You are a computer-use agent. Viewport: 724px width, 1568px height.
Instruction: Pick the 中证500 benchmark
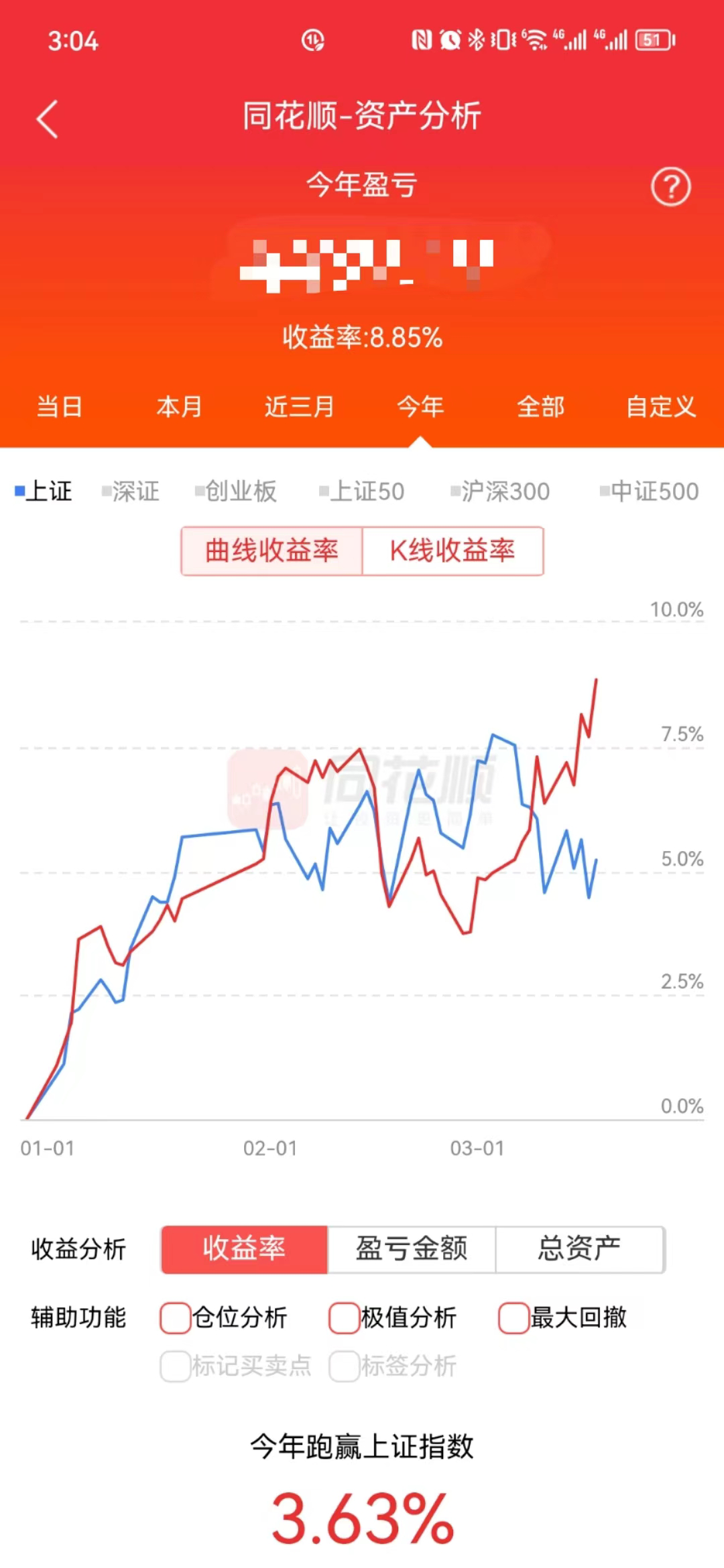coord(649,491)
